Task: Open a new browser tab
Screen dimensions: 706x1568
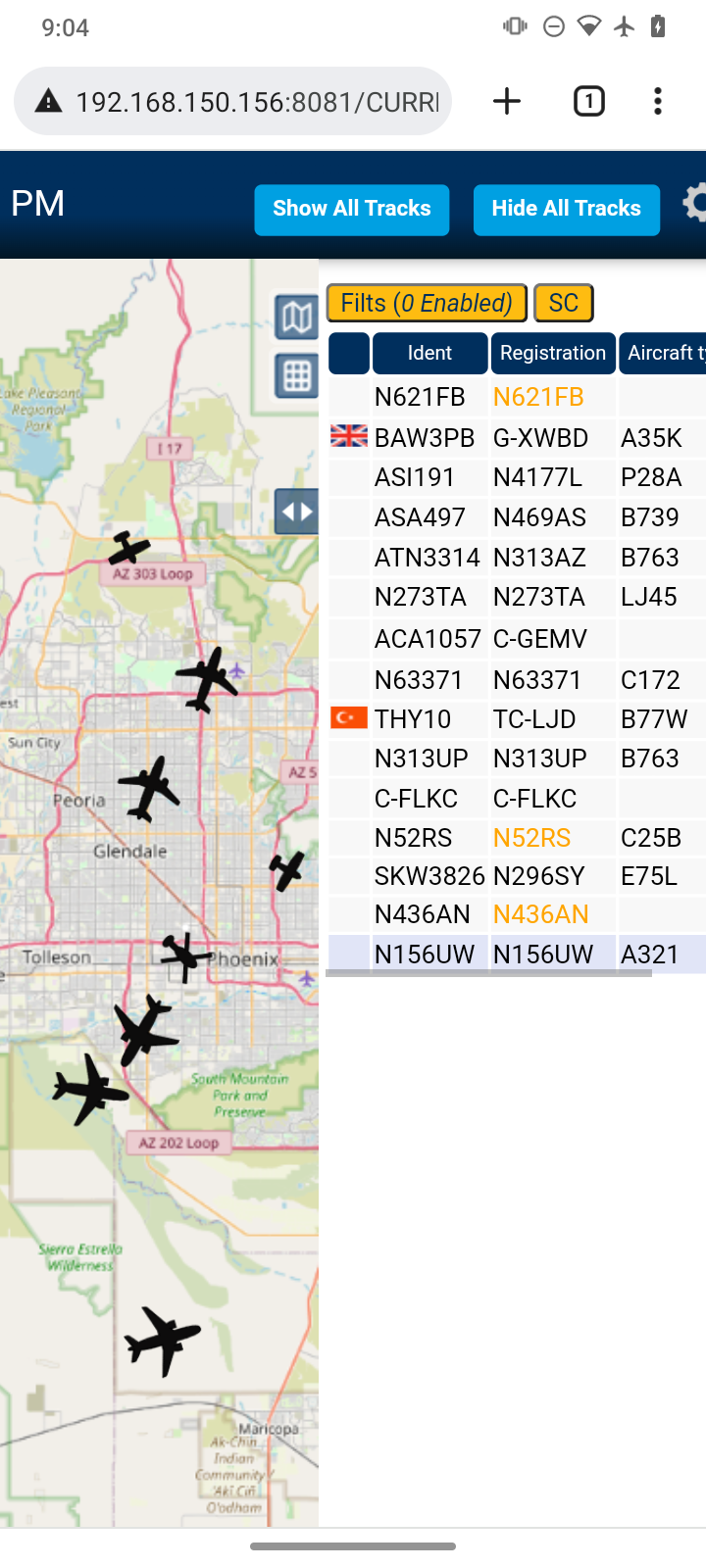Action: click(x=507, y=101)
